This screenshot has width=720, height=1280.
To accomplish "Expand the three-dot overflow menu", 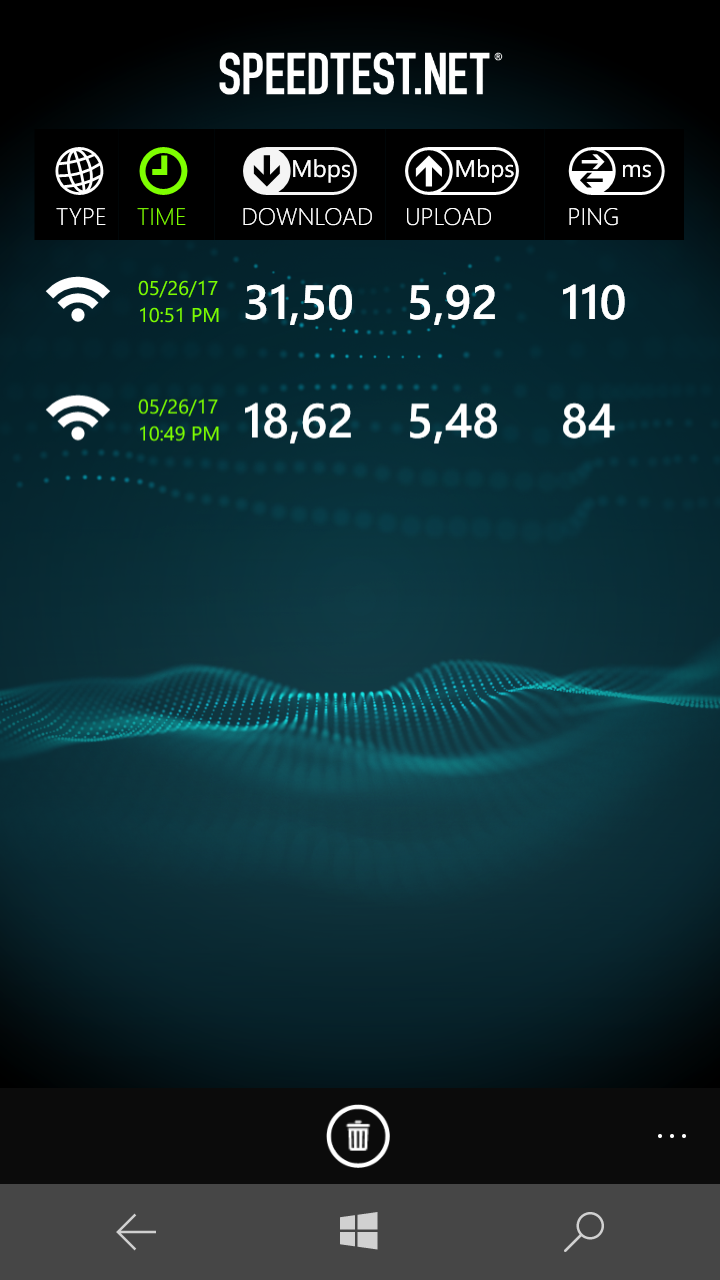I will click(x=671, y=1136).
